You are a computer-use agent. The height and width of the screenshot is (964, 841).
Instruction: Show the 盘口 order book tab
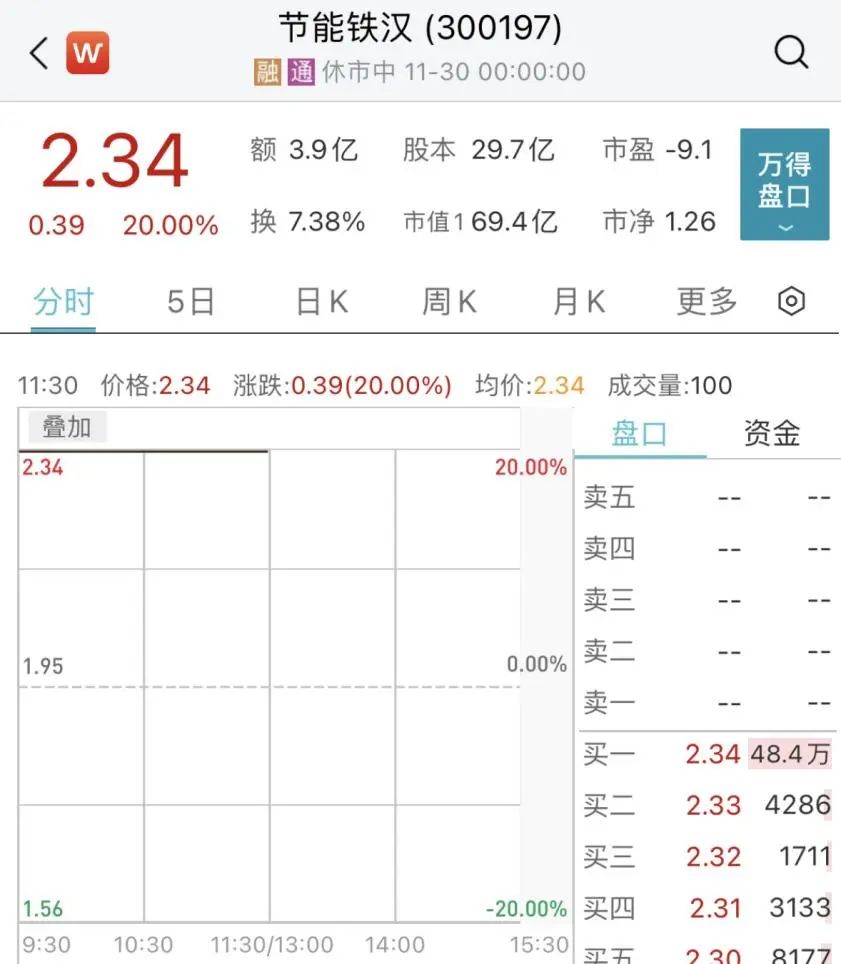639,434
